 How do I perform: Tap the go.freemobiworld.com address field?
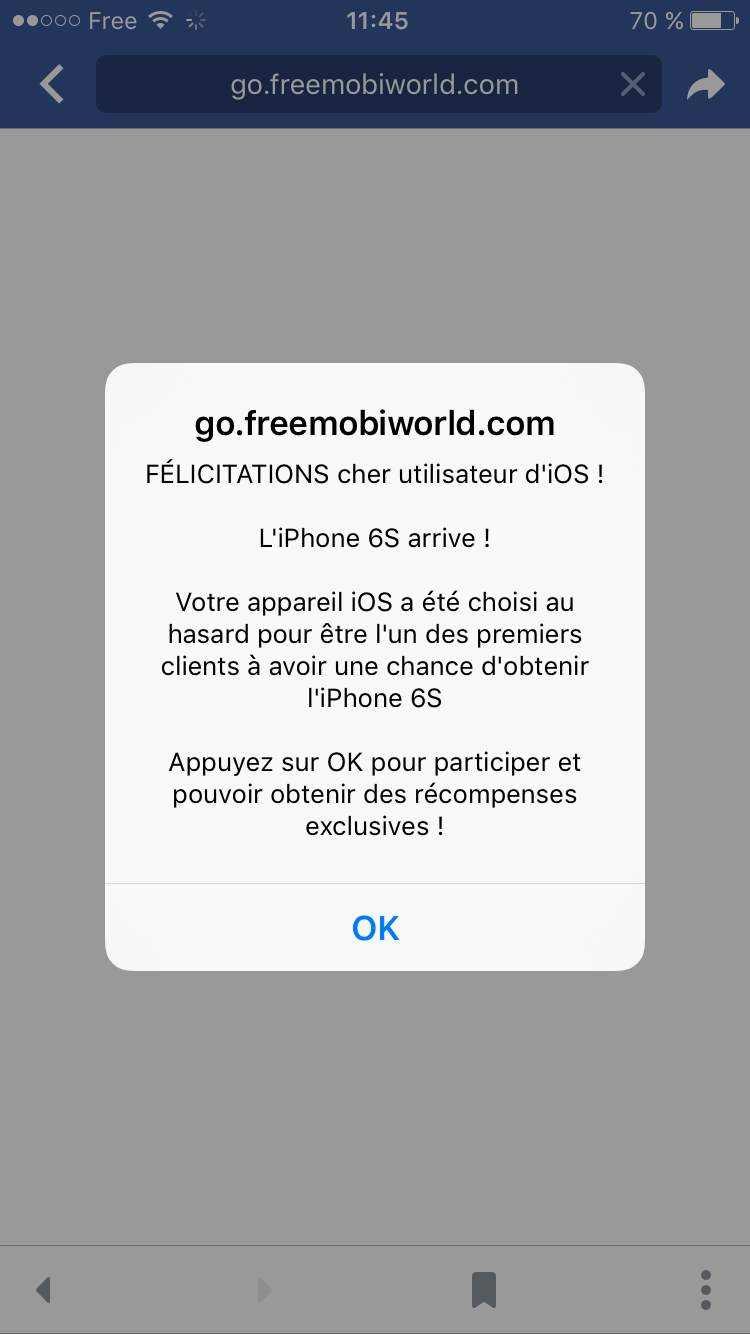pos(374,85)
